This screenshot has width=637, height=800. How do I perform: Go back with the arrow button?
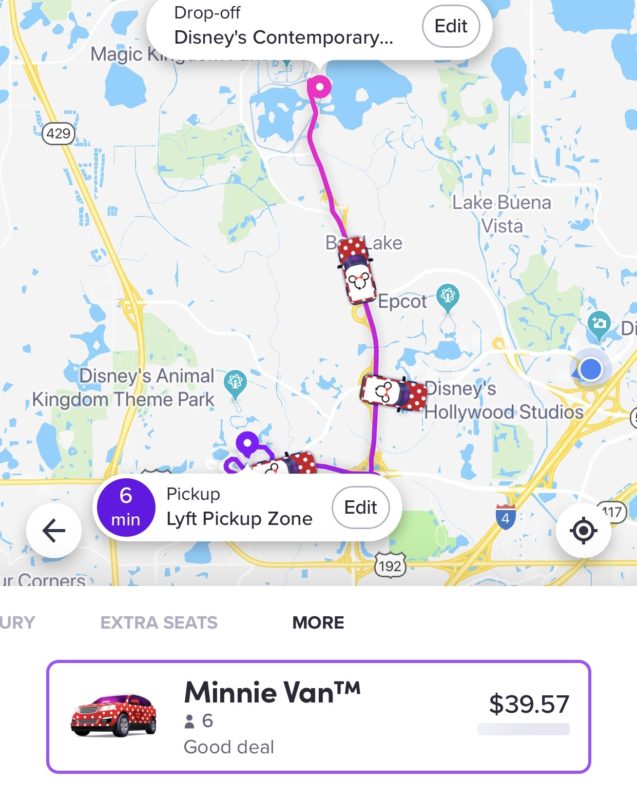point(54,530)
